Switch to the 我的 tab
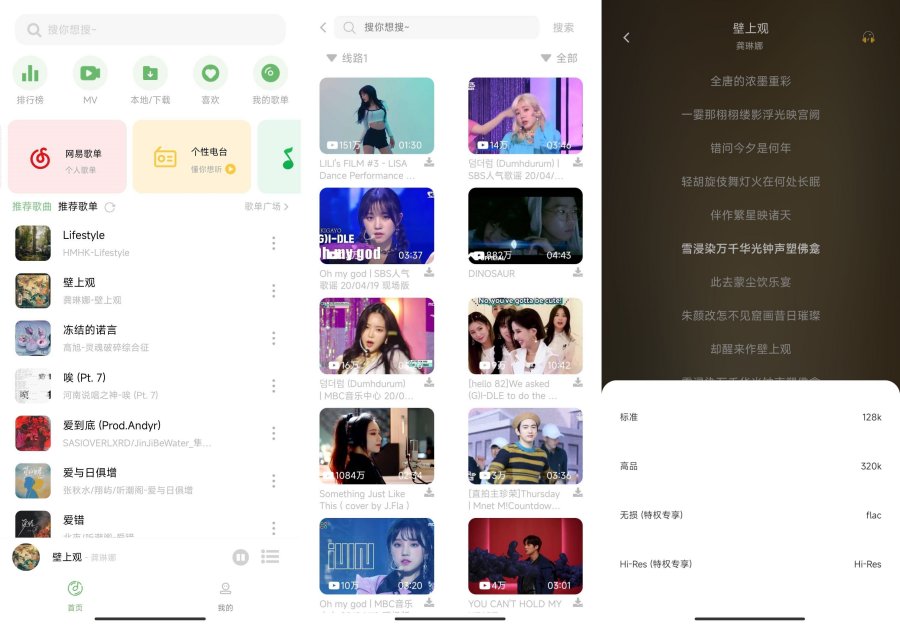 click(225, 595)
